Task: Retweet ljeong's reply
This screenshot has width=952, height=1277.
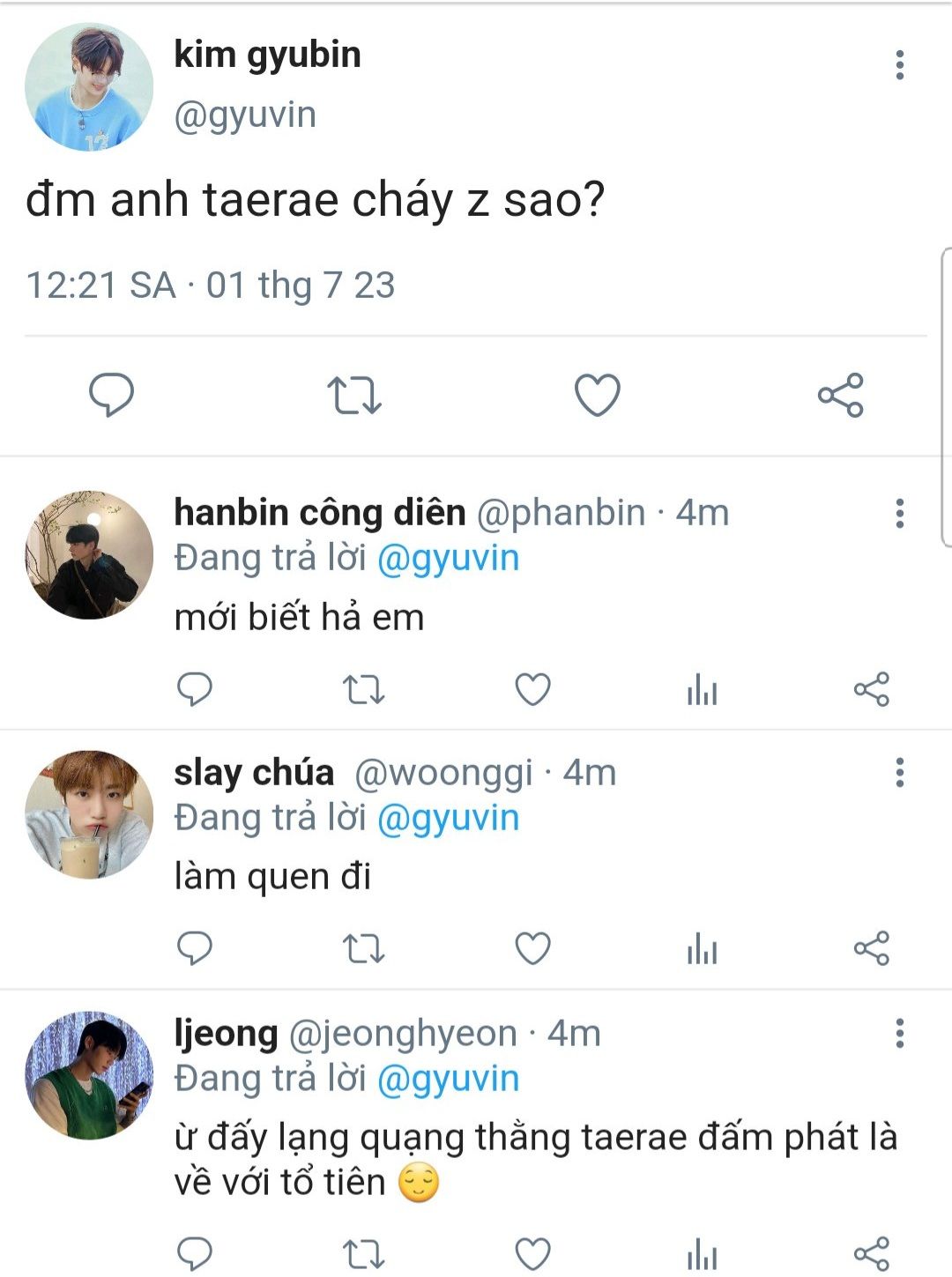Action: click(x=363, y=1252)
